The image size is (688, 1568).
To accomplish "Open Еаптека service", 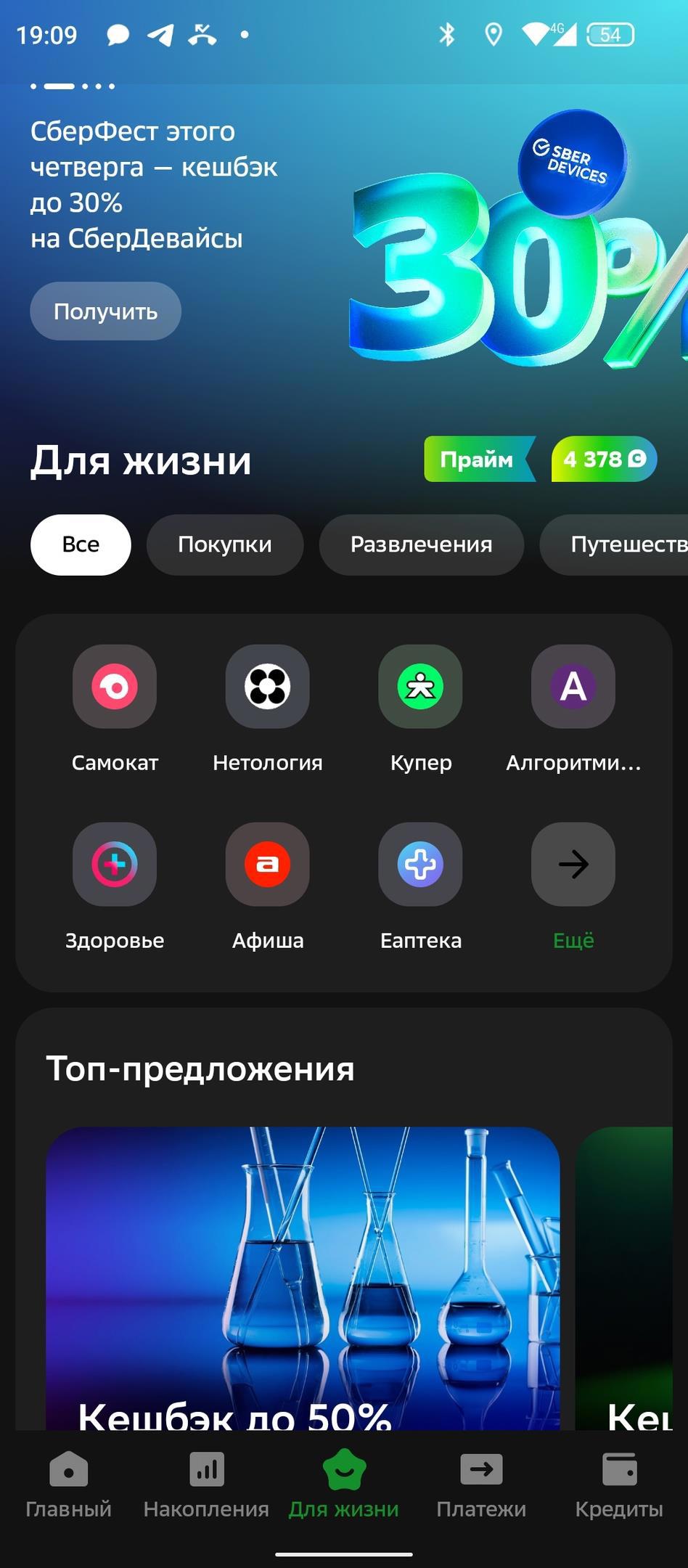I will pyautogui.click(x=421, y=864).
